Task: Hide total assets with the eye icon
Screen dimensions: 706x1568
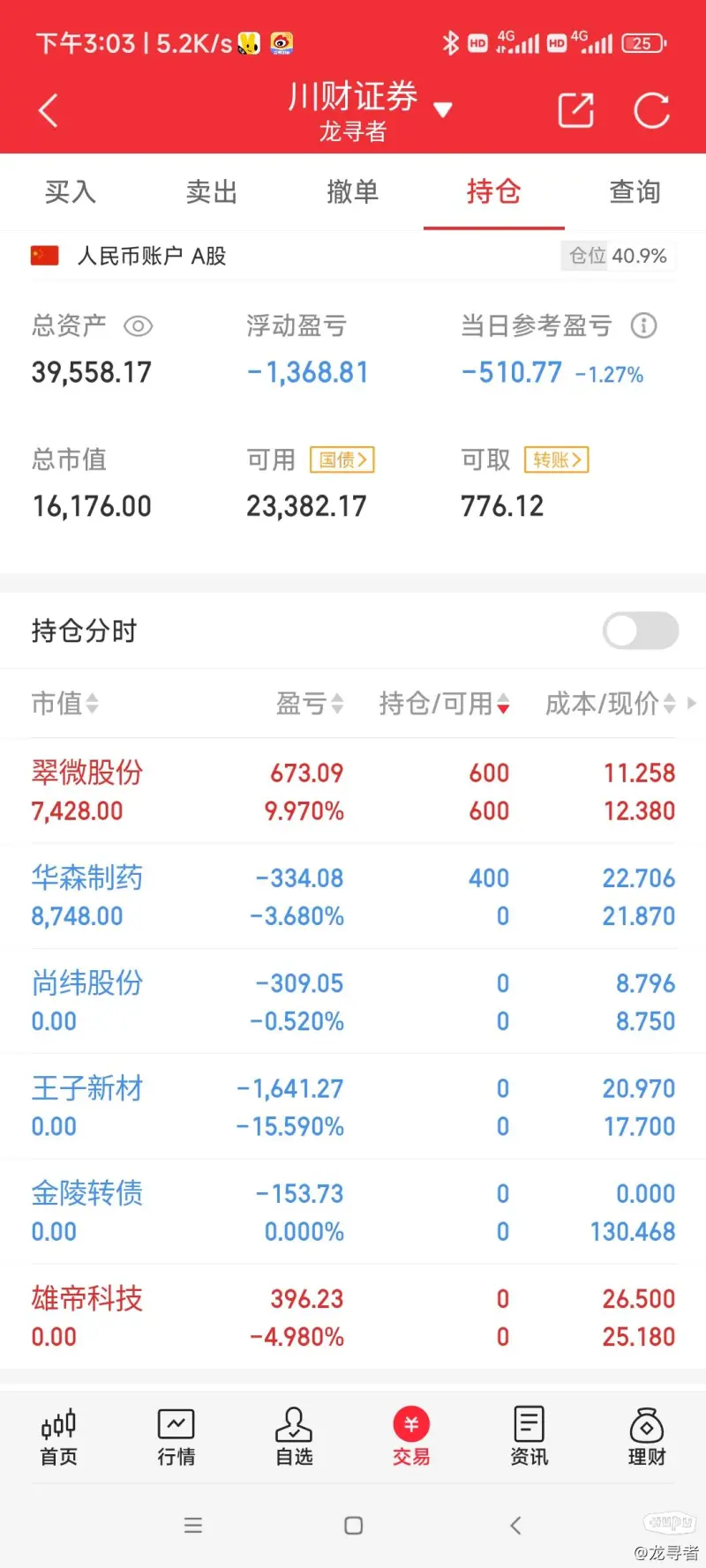Action: pos(139,326)
